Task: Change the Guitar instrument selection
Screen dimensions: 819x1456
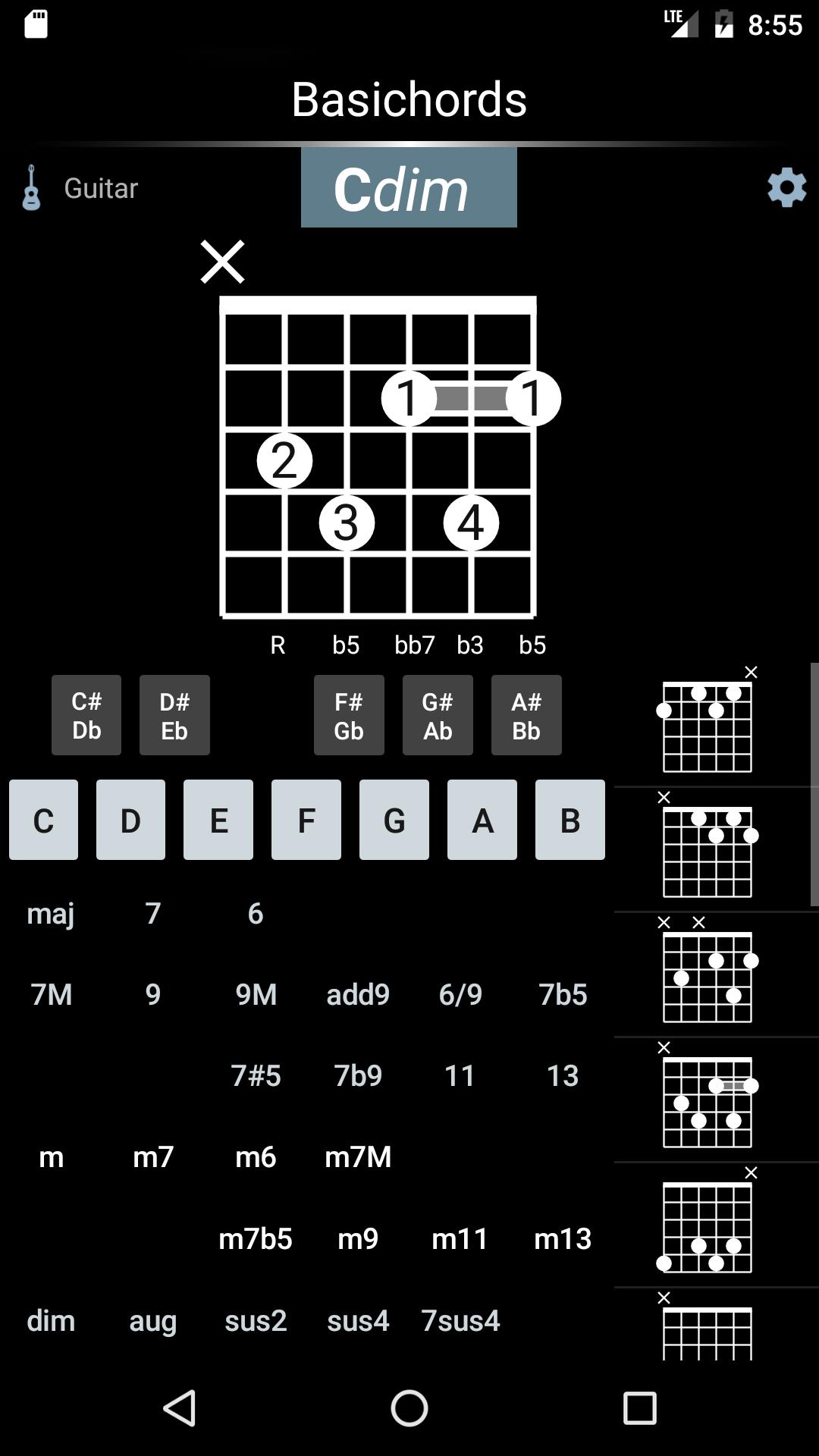Action: point(80,188)
